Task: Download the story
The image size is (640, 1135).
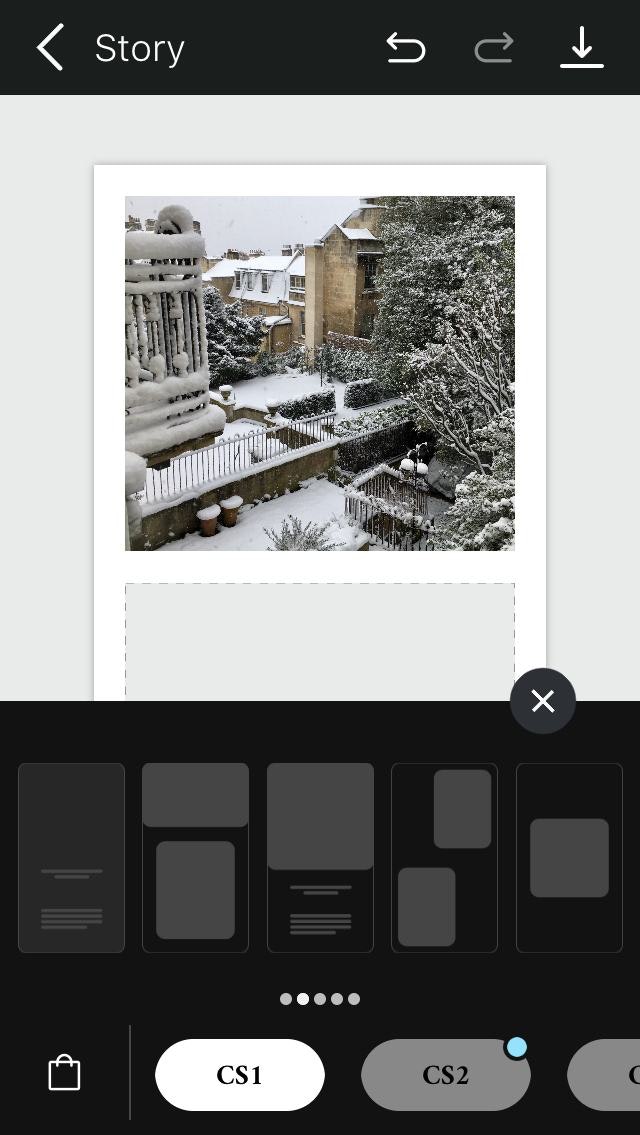Action: [x=581, y=48]
